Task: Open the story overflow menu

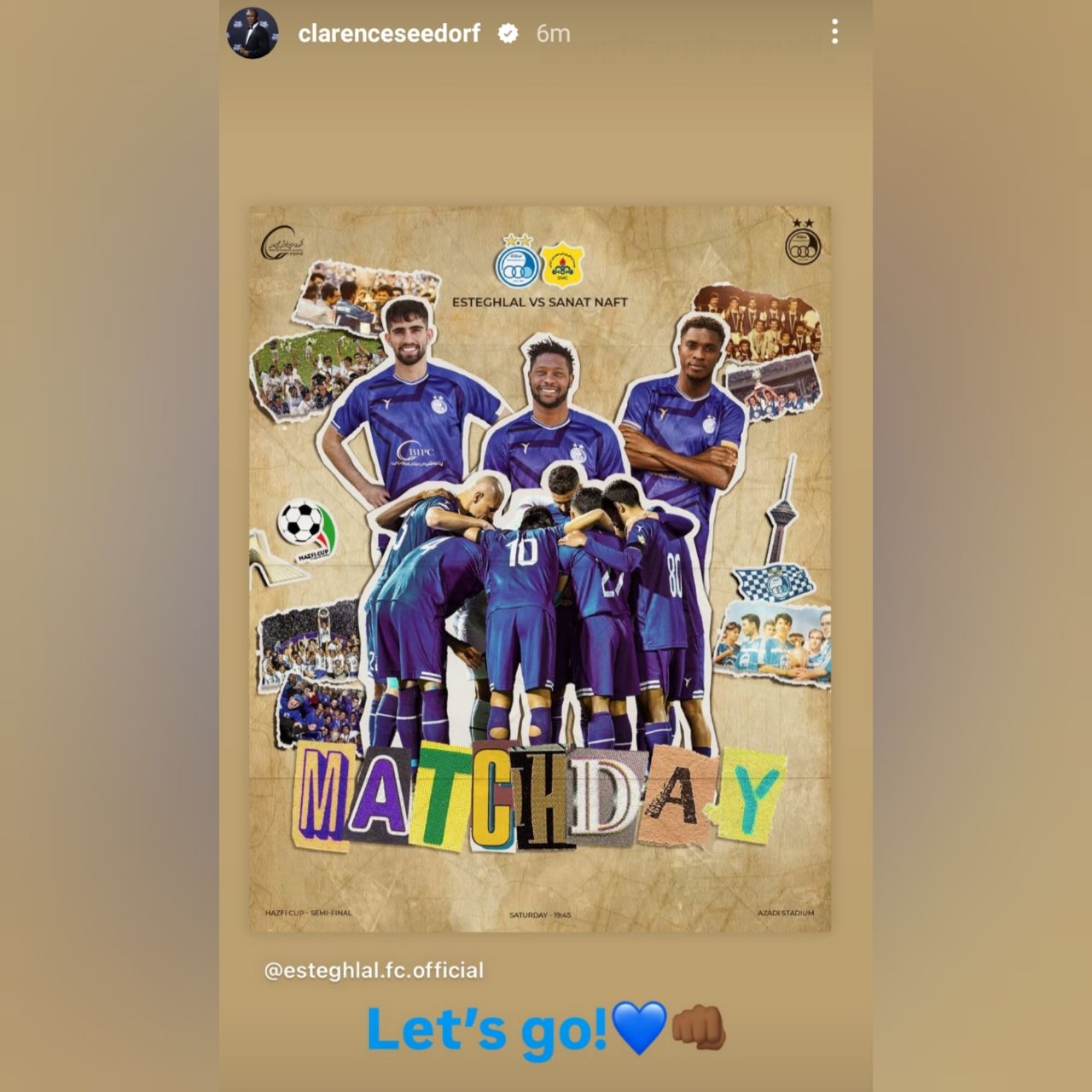Action: tap(834, 32)
